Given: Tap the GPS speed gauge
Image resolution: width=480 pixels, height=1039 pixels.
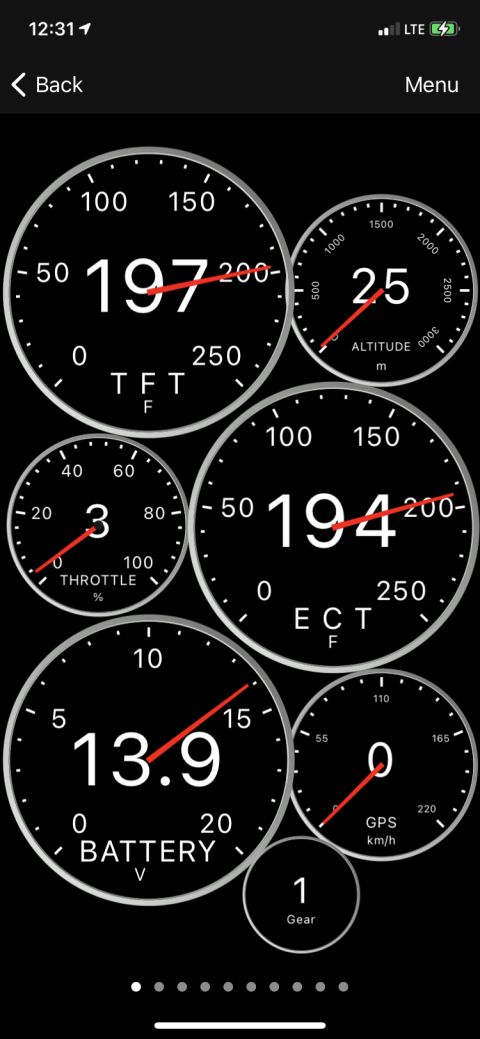Looking at the screenshot, I should (x=383, y=765).
